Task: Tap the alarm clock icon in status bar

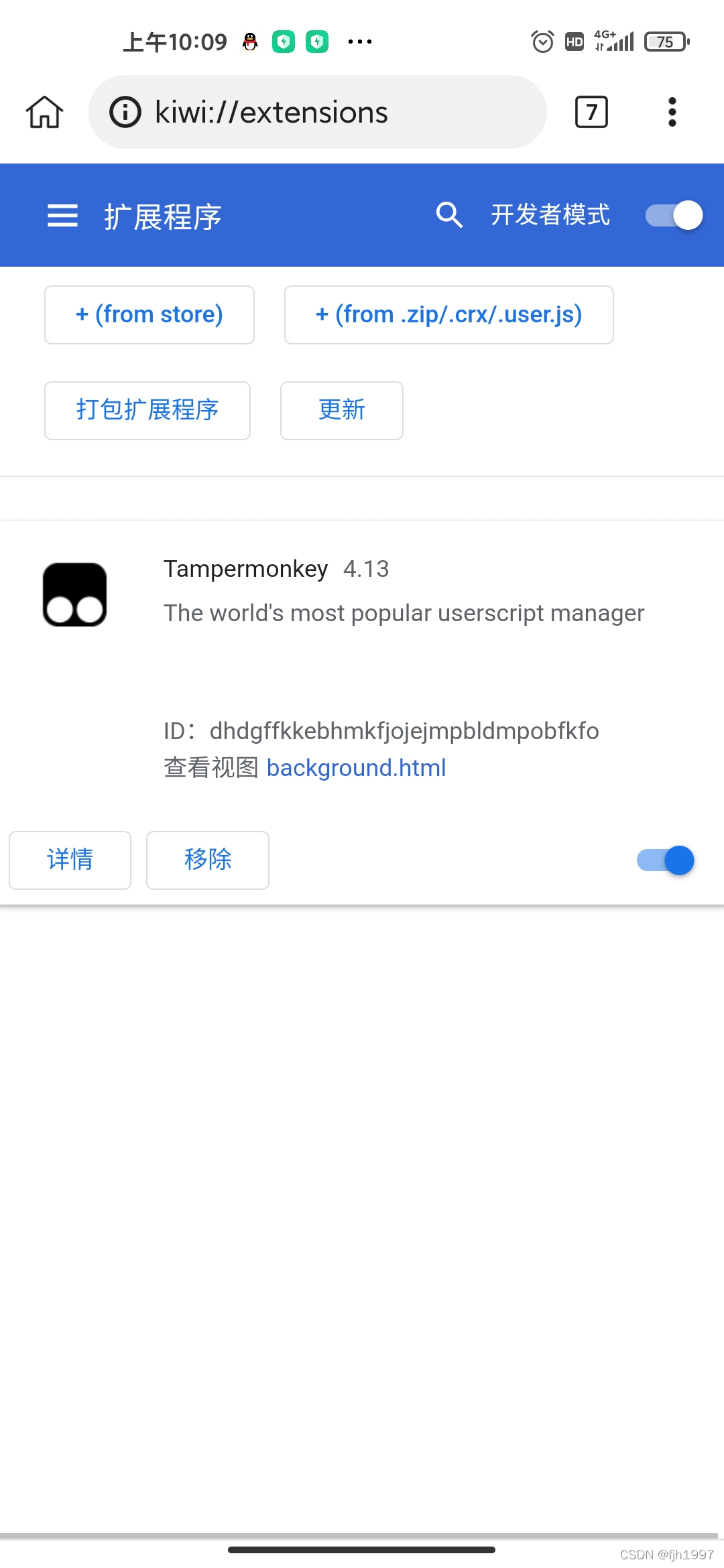Action: coord(540,41)
